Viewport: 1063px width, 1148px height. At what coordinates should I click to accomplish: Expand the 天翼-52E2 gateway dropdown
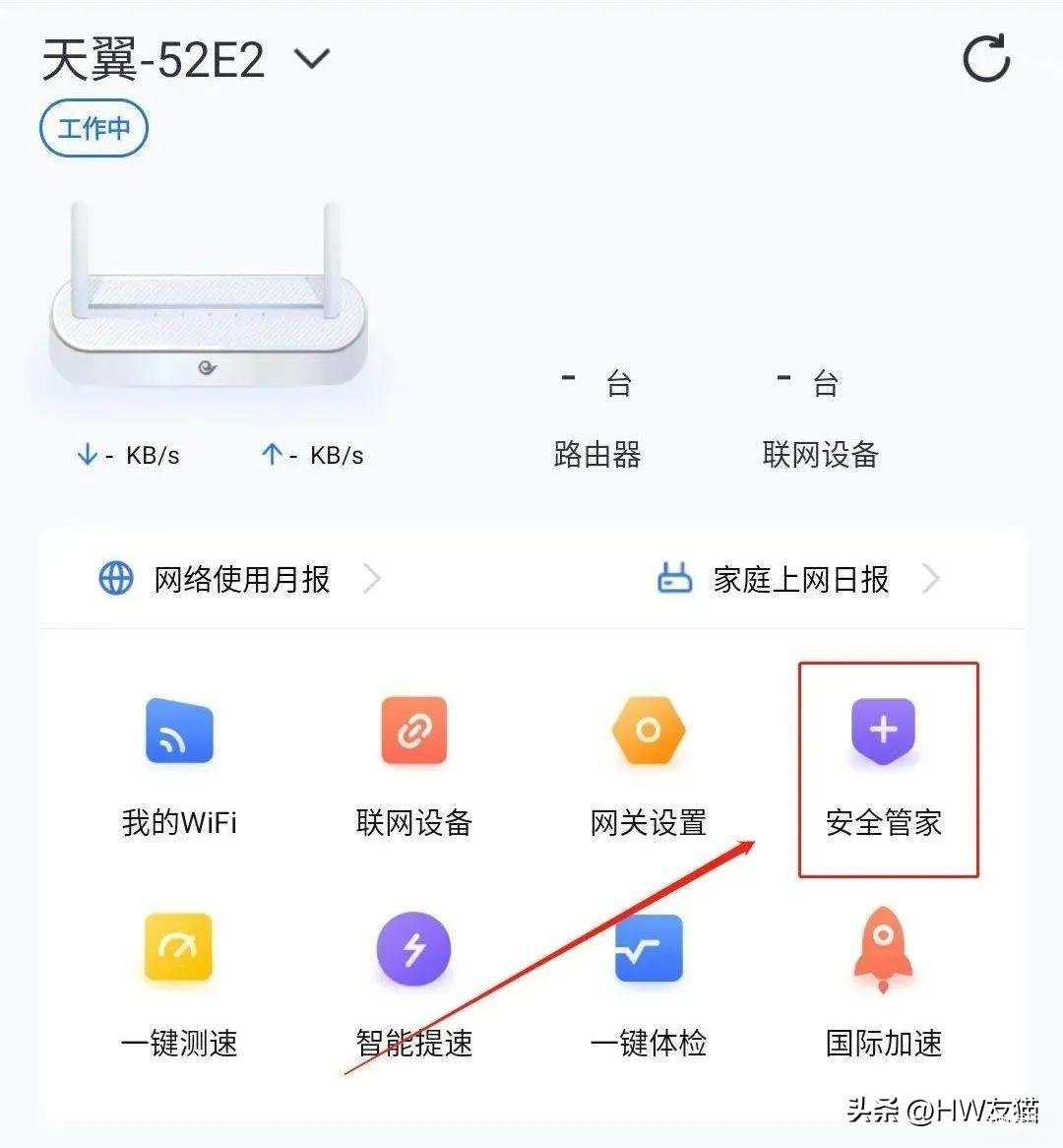[312, 59]
